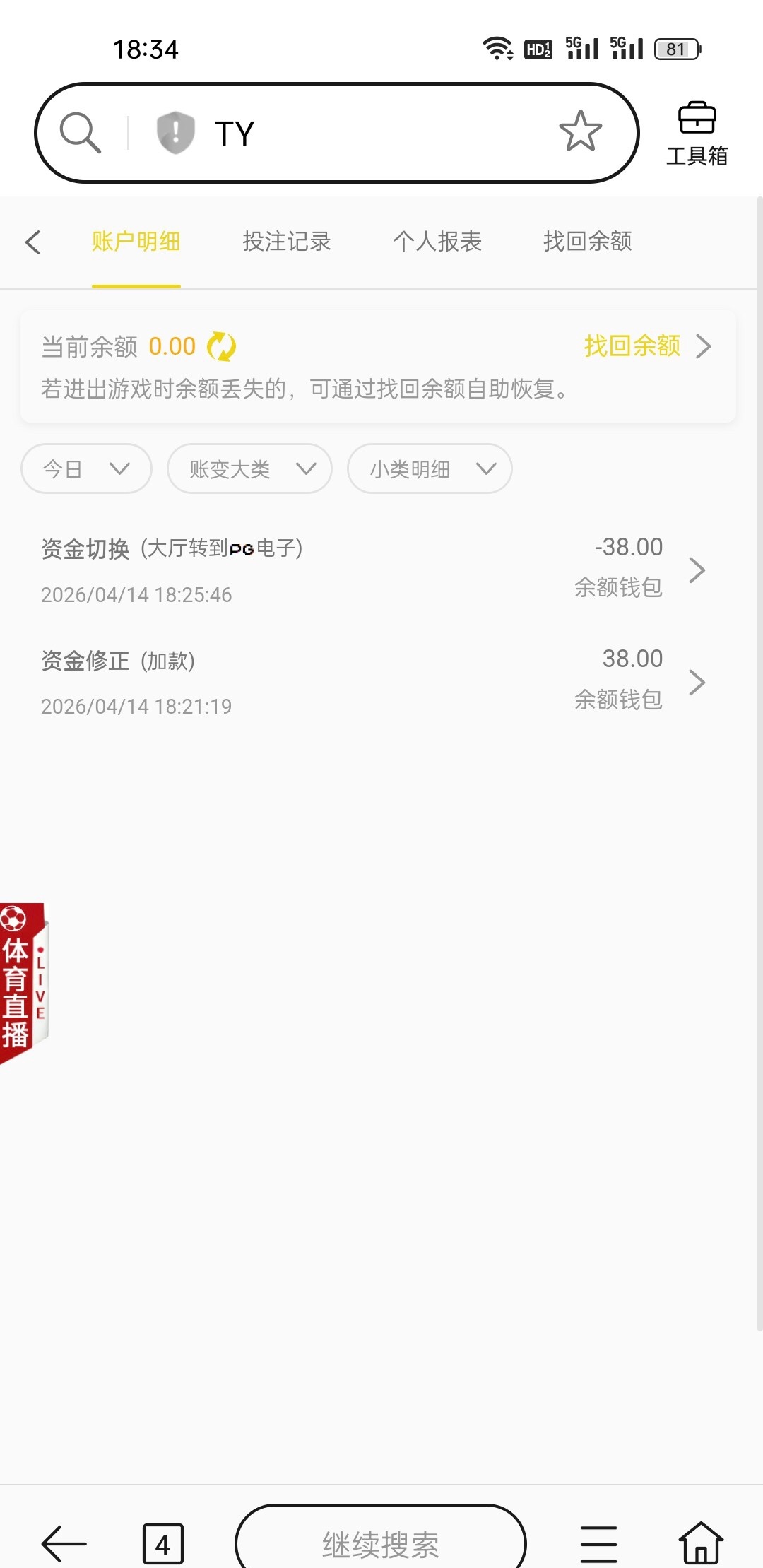Open the 找回余额 tab
The image size is (763, 1568).
click(587, 242)
